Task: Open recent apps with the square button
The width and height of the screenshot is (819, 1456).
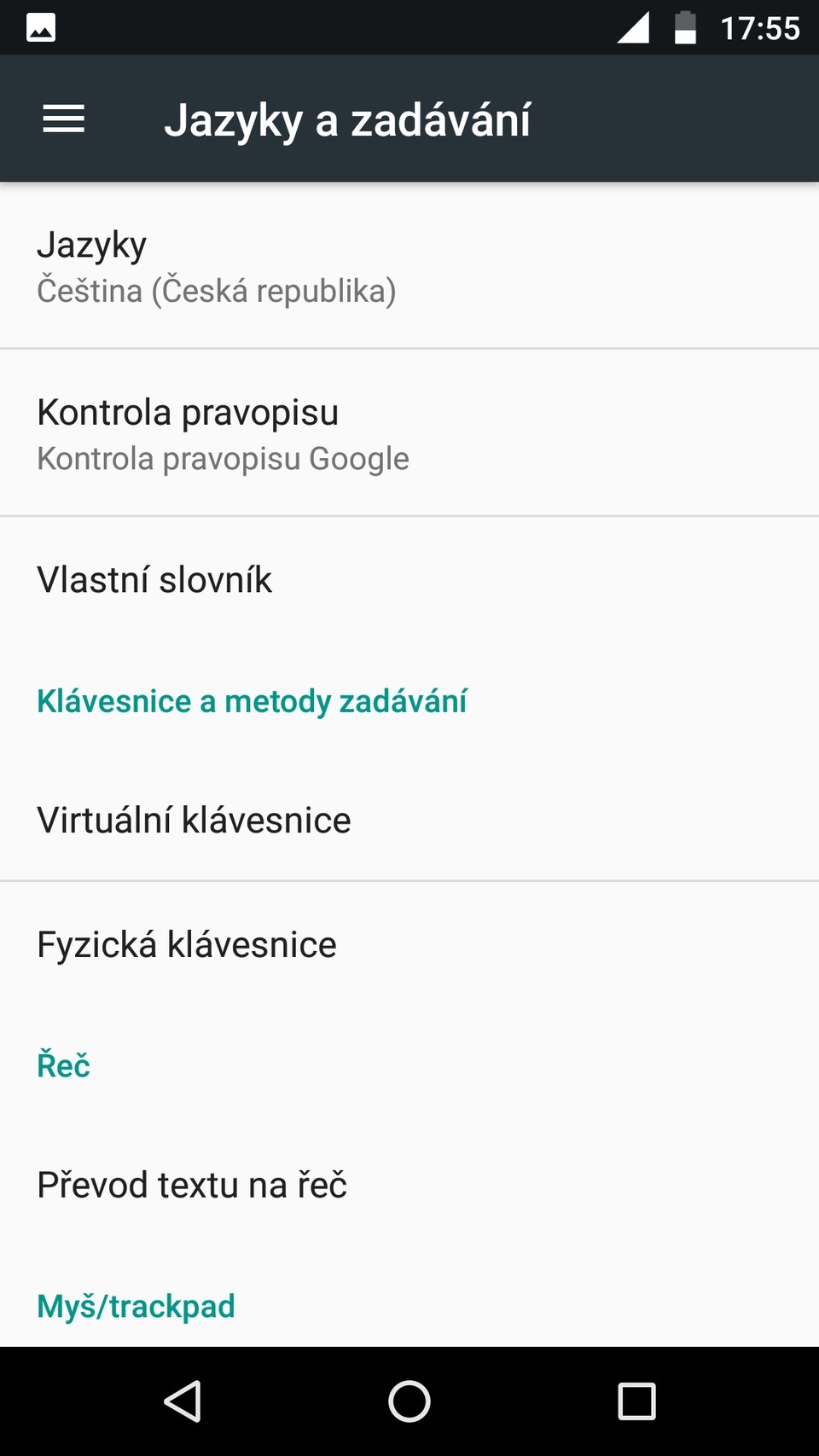Action: pyautogui.click(x=636, y=1399)
